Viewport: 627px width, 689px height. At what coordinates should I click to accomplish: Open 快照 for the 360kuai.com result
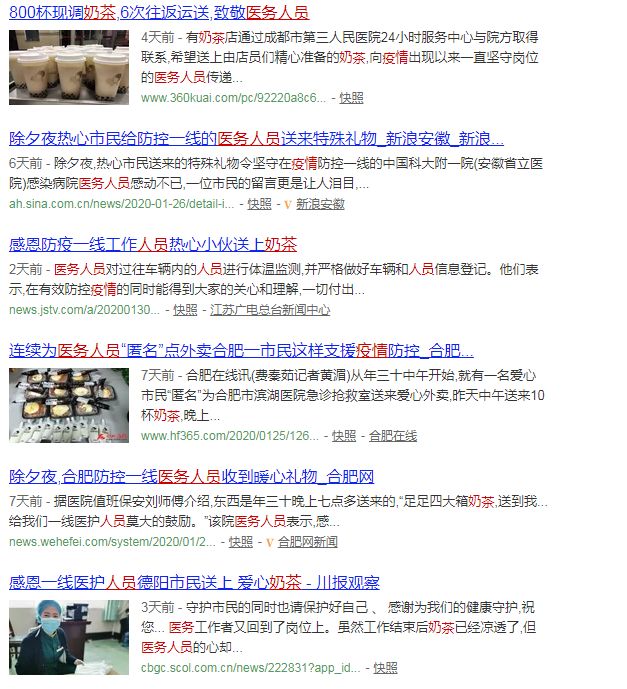[x=351, y=98]
